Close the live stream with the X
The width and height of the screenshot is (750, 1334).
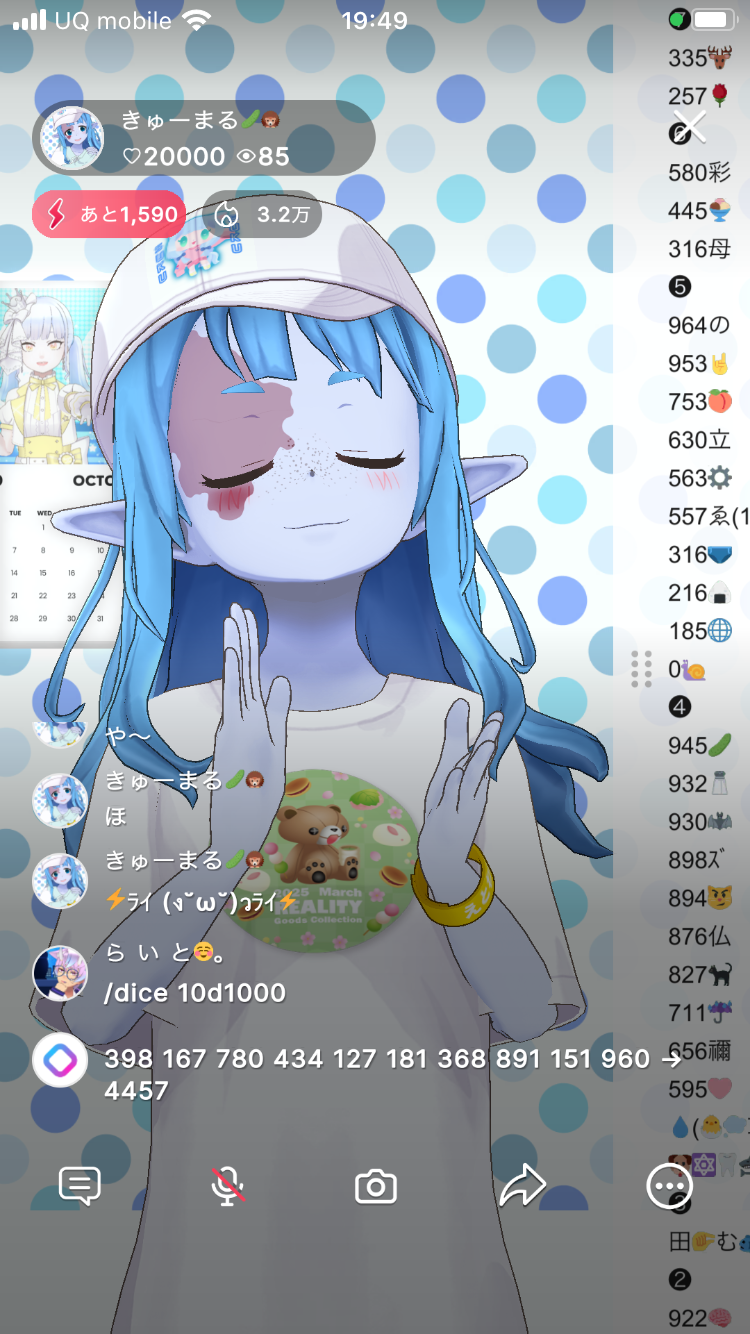click(689, 127)
